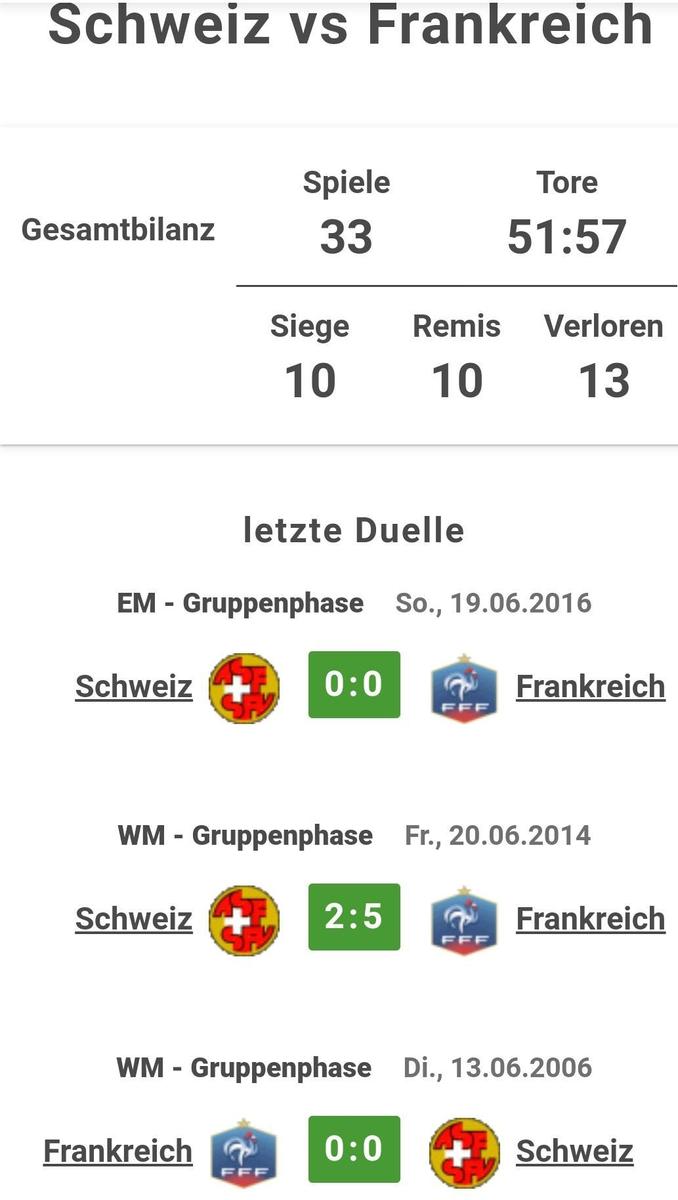The image size is (678, 1200).
Task: Open Frankreich link in the 20.06.2014 match
Action: (x=590, y=919)
